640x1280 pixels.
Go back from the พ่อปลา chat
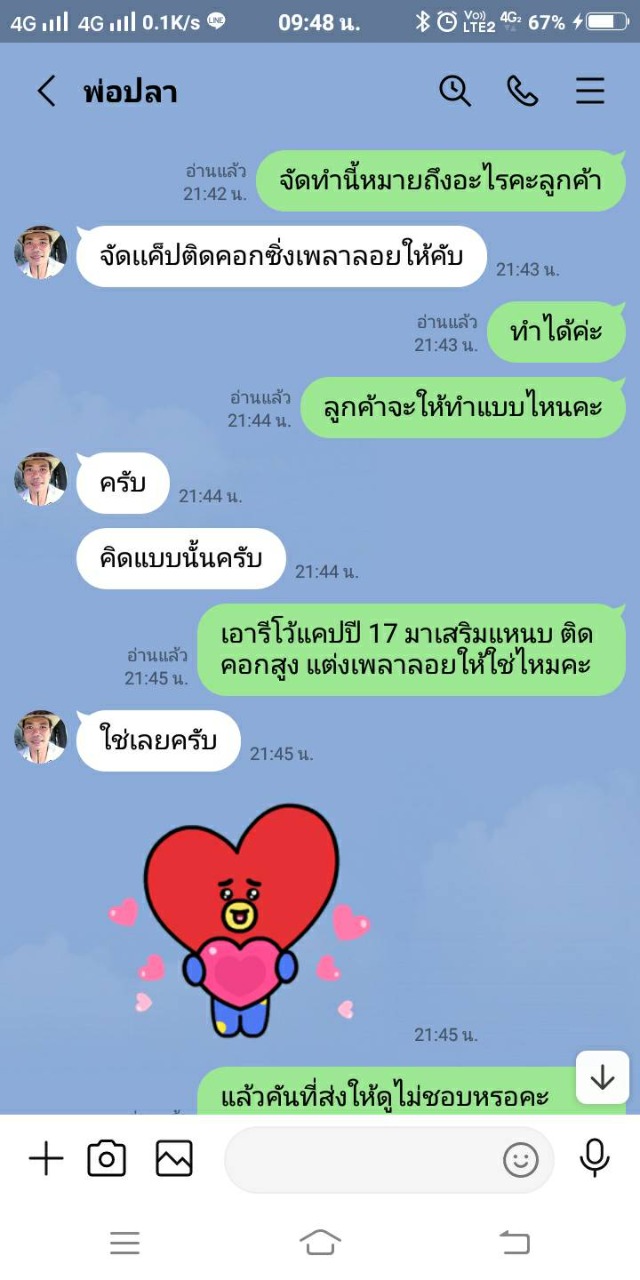point(46,91)
